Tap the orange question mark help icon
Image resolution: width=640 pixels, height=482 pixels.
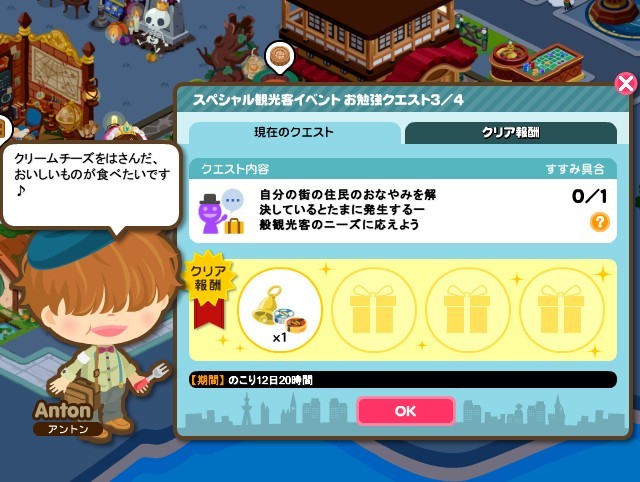coord(599,222)
